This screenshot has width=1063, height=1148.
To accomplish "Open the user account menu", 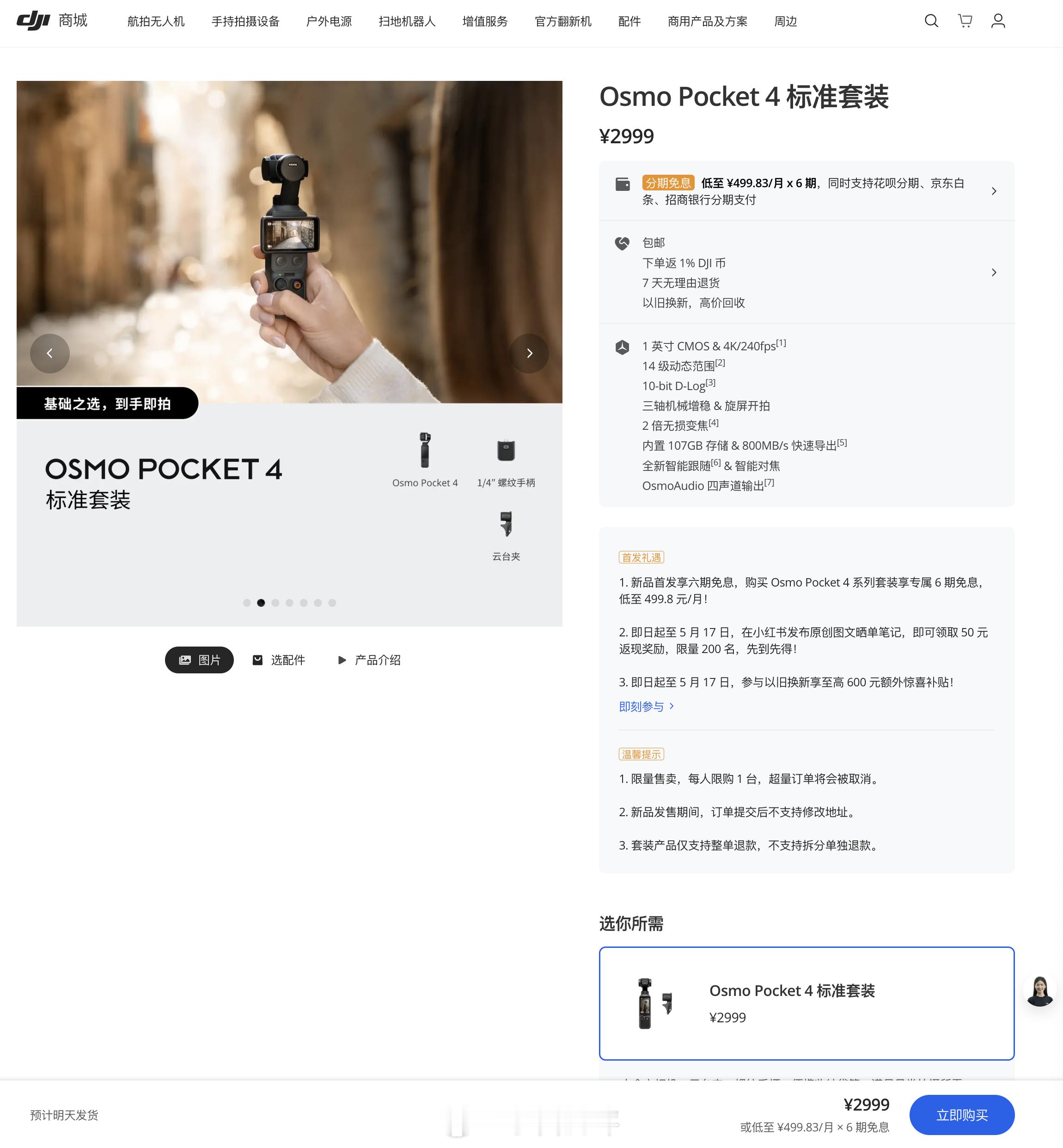I will pyautogui.click(x=999, y=21).
